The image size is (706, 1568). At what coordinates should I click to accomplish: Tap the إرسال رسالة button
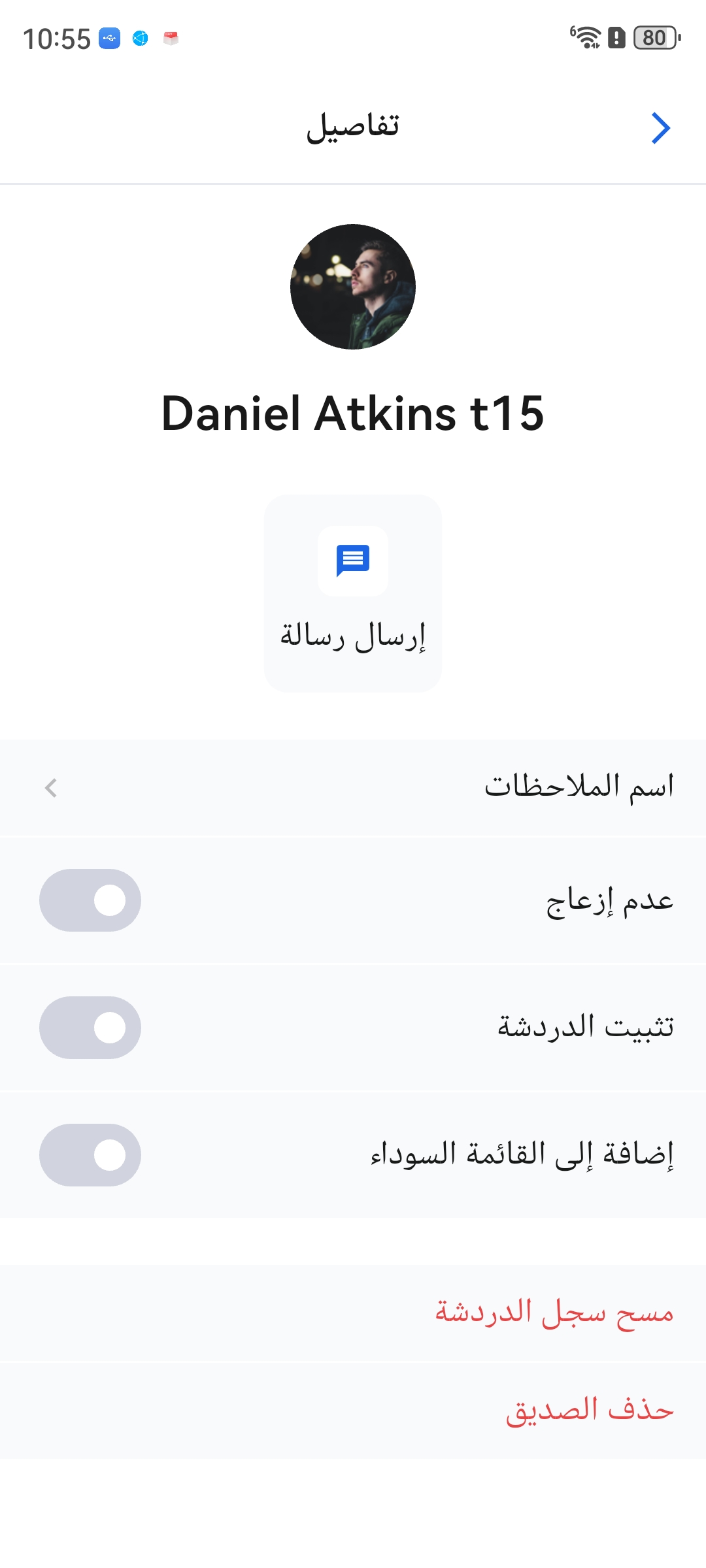[353, 593]
